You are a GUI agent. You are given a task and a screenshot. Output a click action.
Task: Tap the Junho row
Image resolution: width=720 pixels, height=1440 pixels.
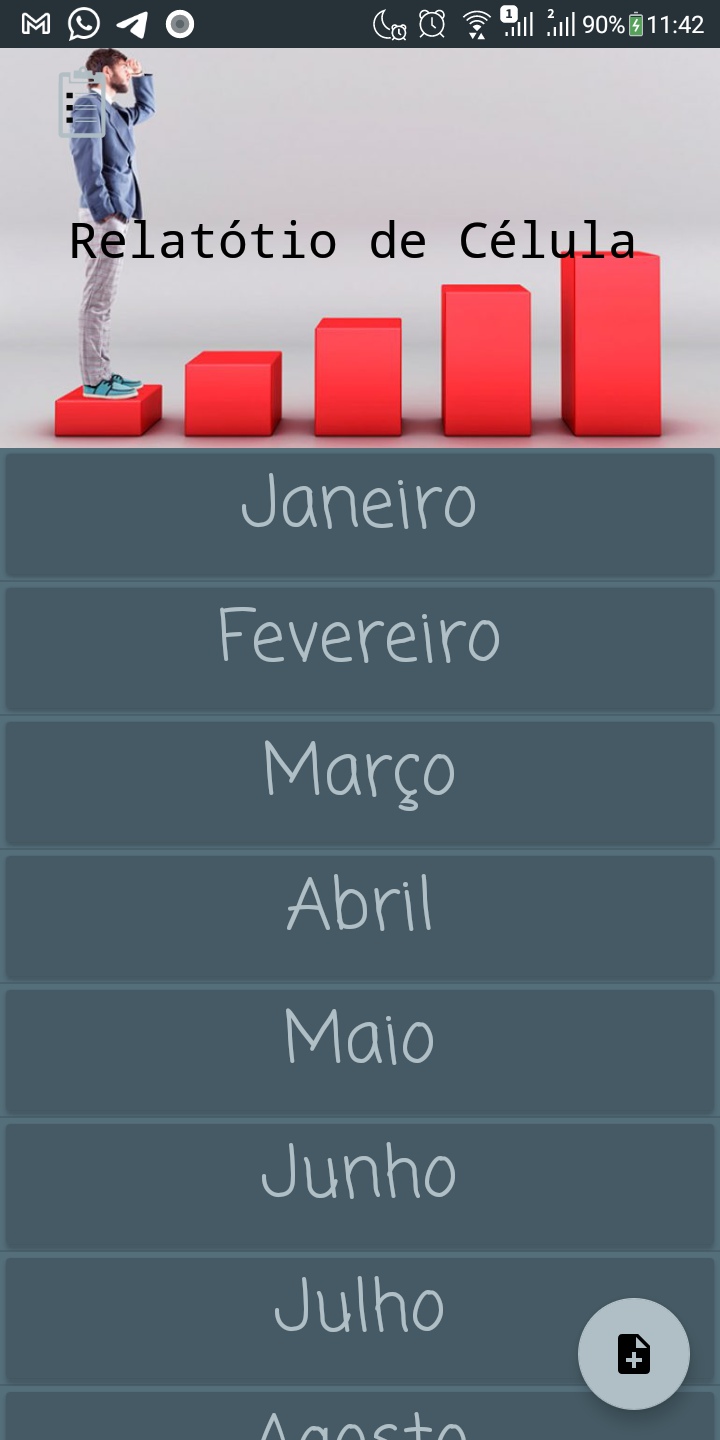359,1184
